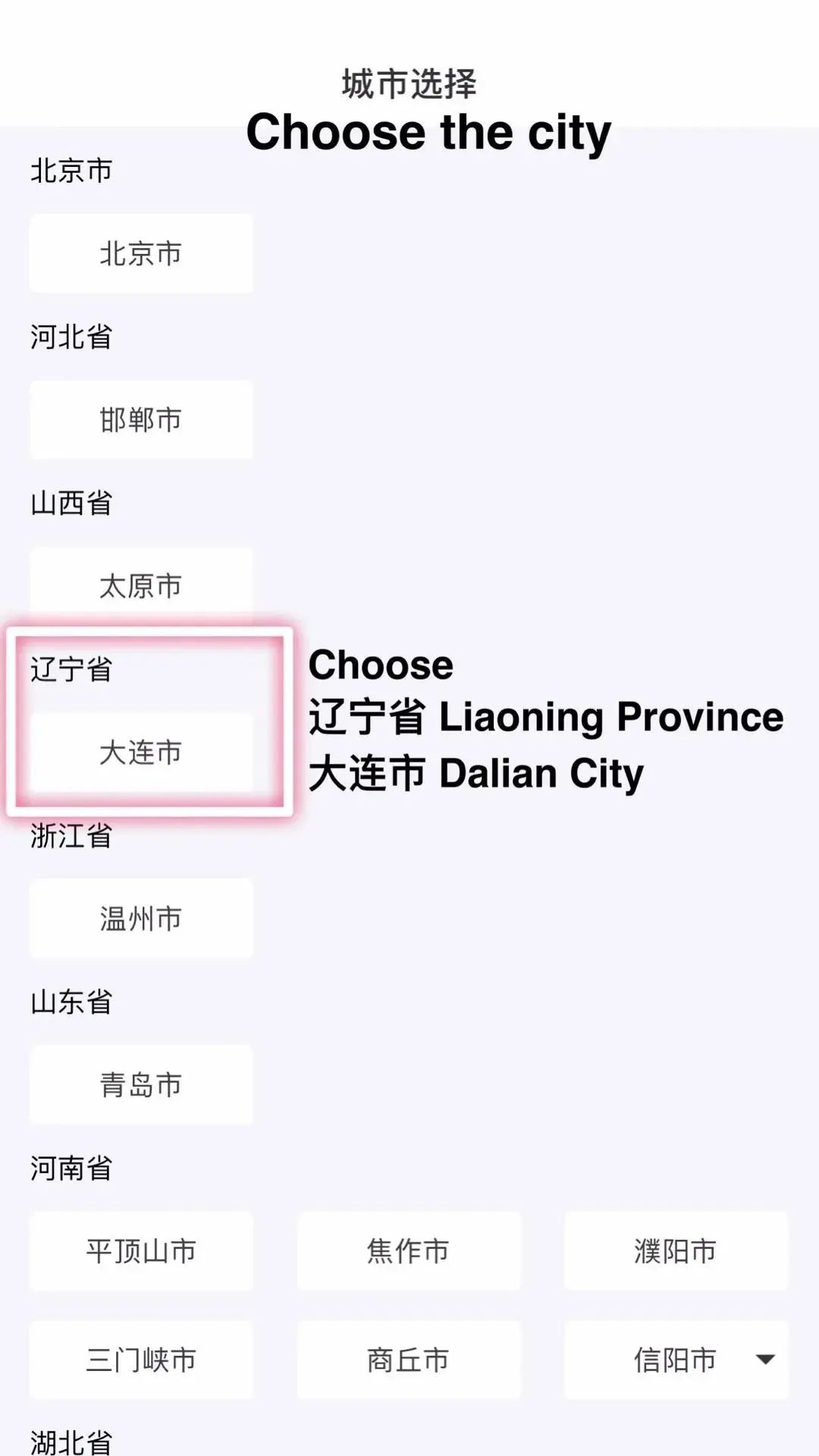Click the 河北省 province header

[71, 337]
